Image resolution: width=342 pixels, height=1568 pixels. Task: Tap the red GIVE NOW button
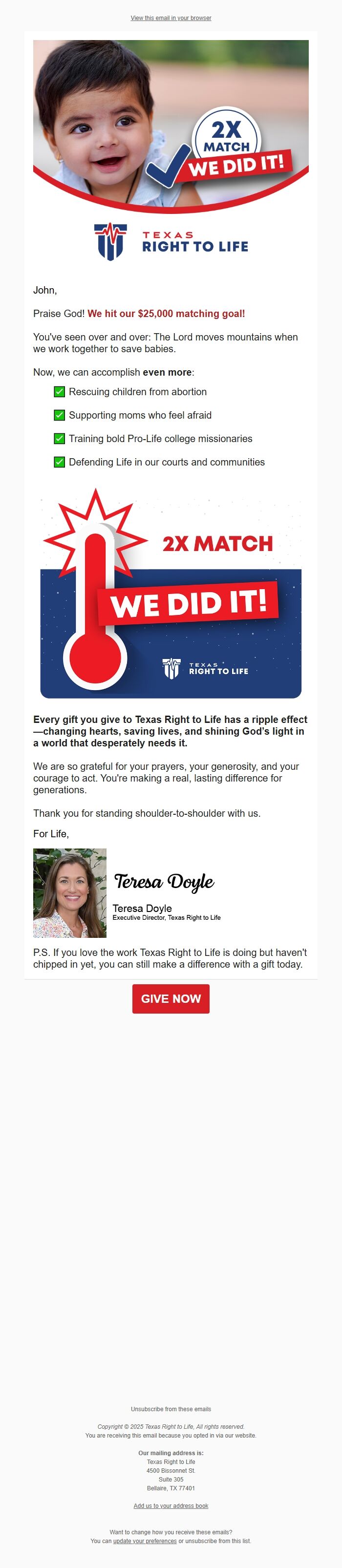(171, 999)
